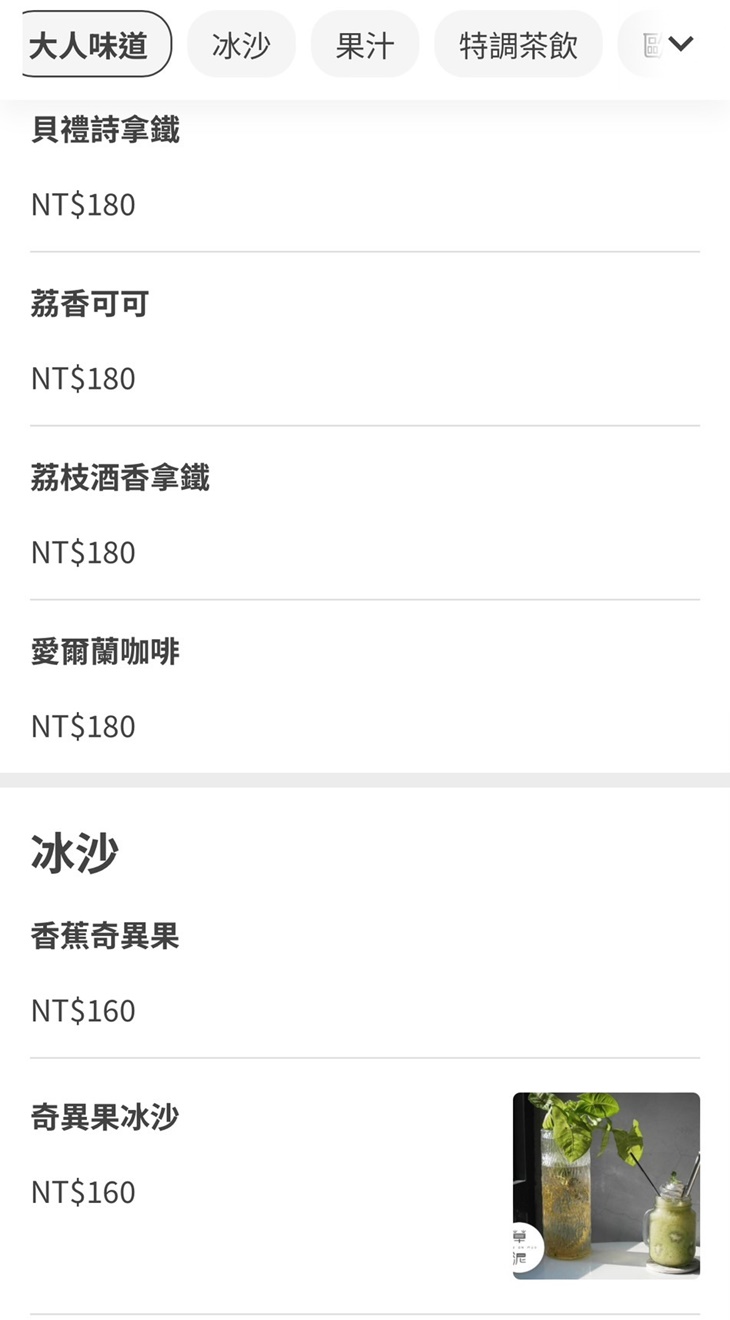Choose the 愛爾蘭咖啡 drink

pos(104,652)
